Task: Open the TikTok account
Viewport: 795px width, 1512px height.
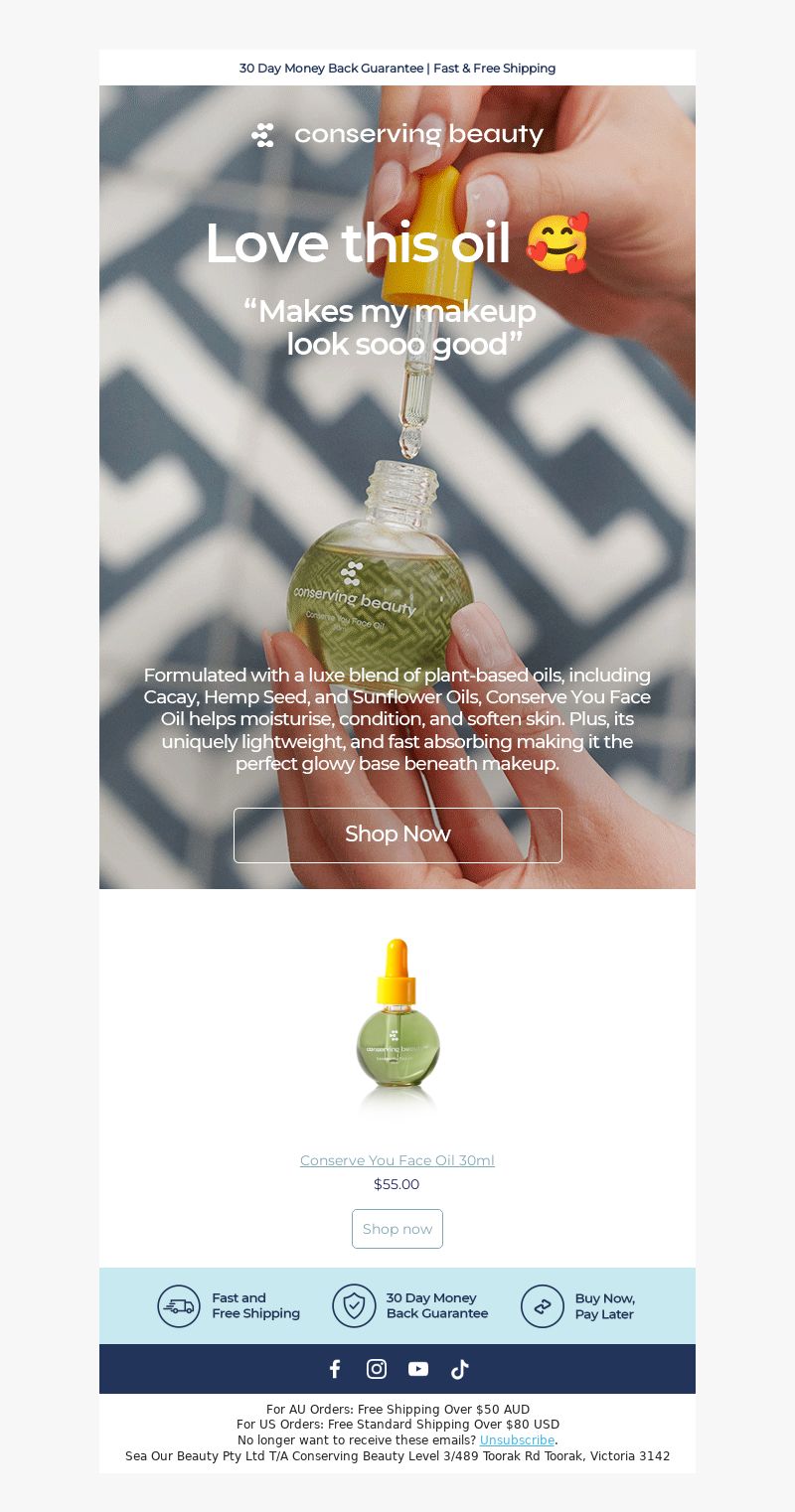Action: point(459,1369)
